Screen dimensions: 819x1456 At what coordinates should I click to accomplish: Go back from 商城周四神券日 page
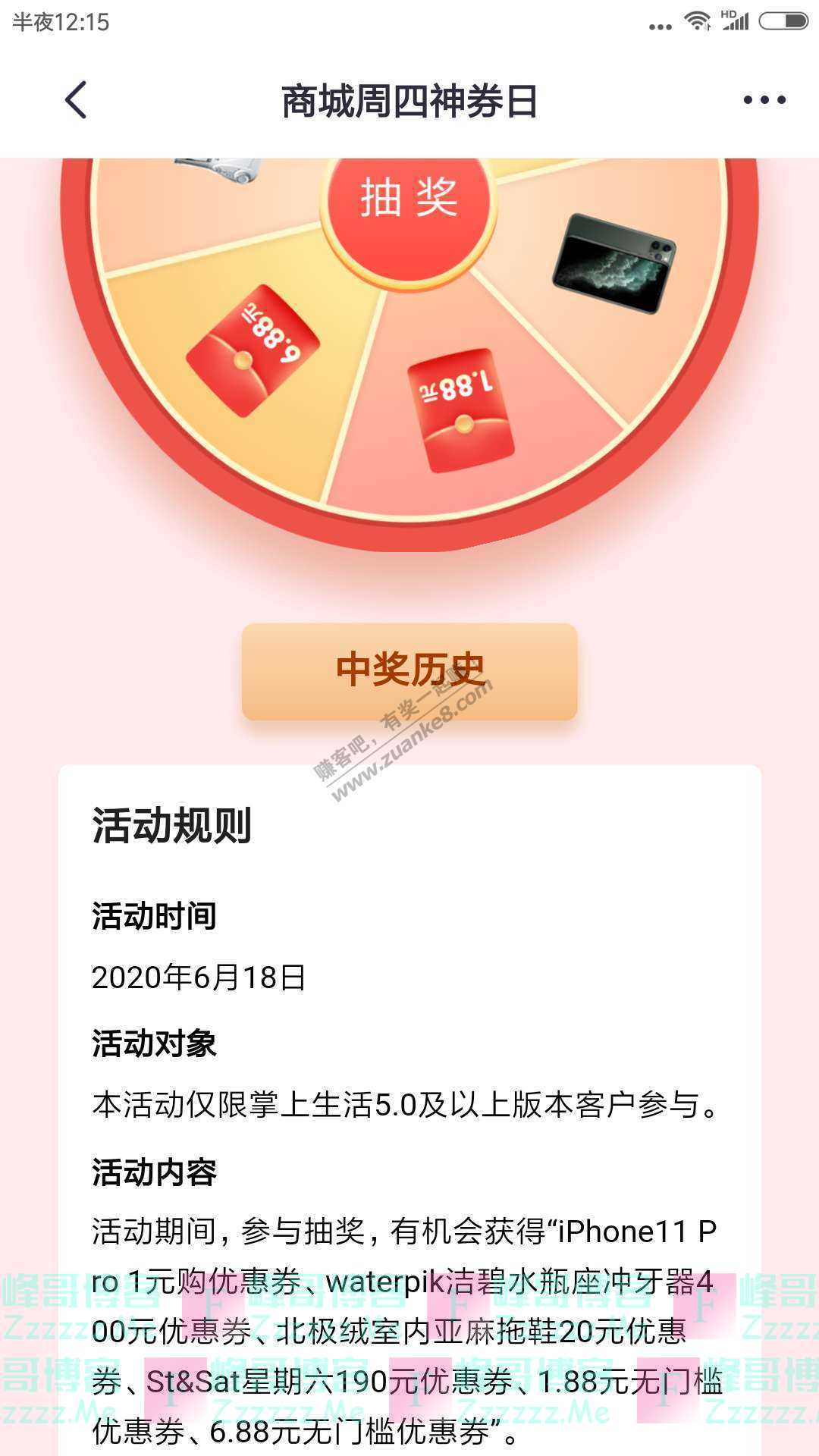pyautogui.click(x=76, y=100)
